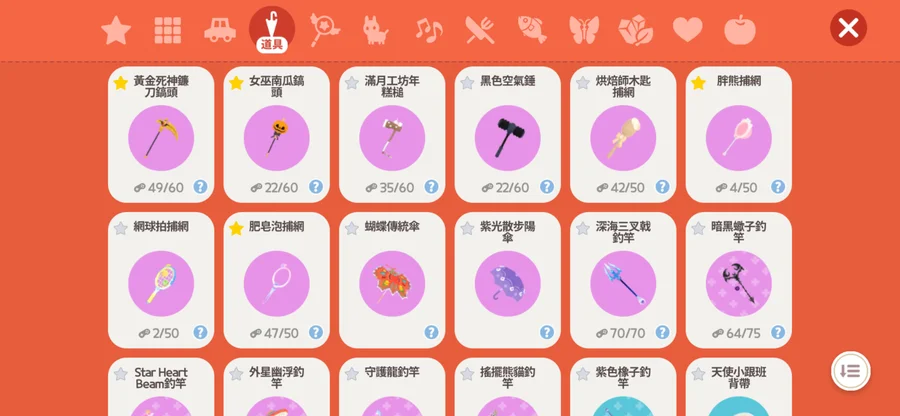Switch to the favorites star tab
Screen dimensions: 900x416
point(116,30)
